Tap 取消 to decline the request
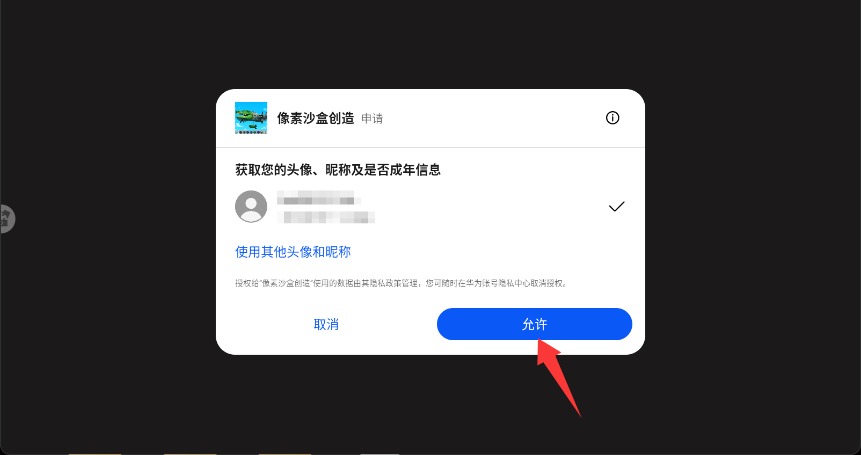 [326, 324]
